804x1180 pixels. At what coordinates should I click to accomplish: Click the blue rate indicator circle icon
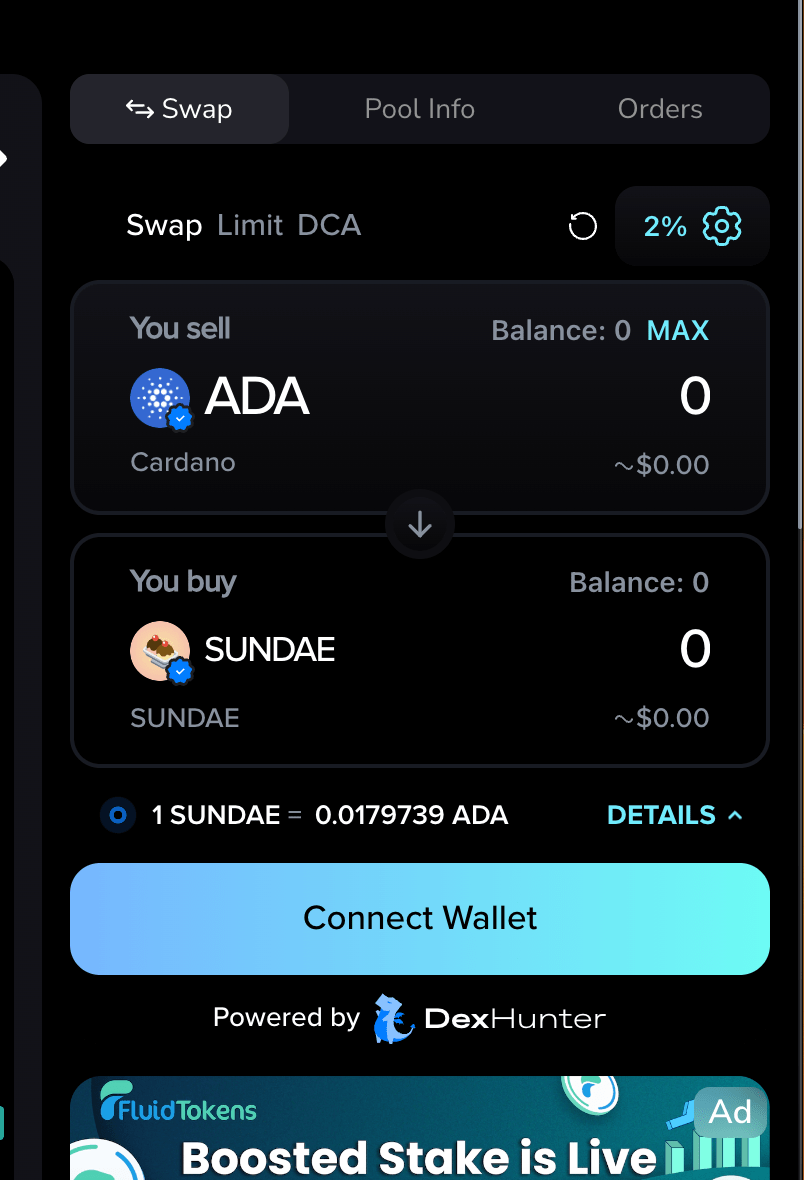pos(118,815)
